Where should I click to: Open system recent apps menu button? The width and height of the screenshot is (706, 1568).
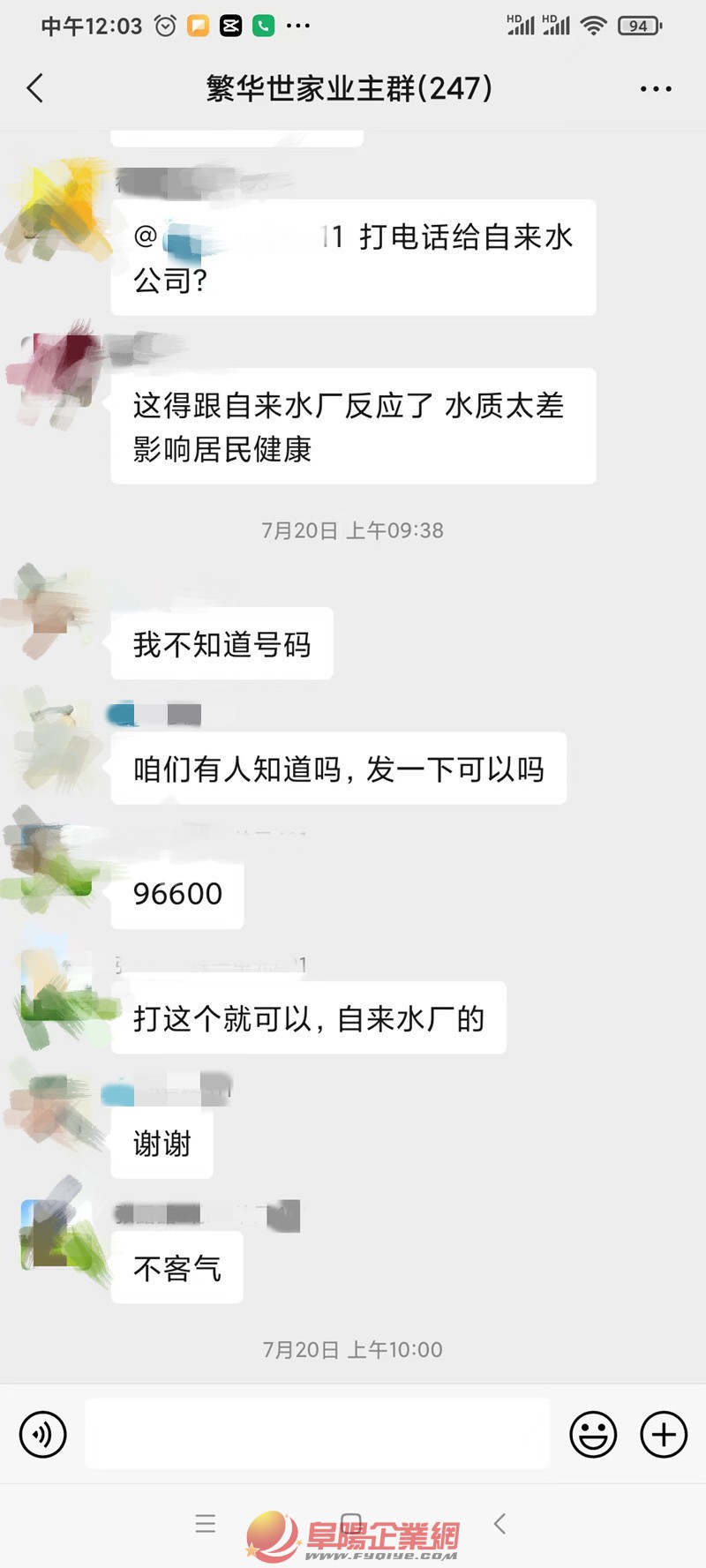(206, 1523)
